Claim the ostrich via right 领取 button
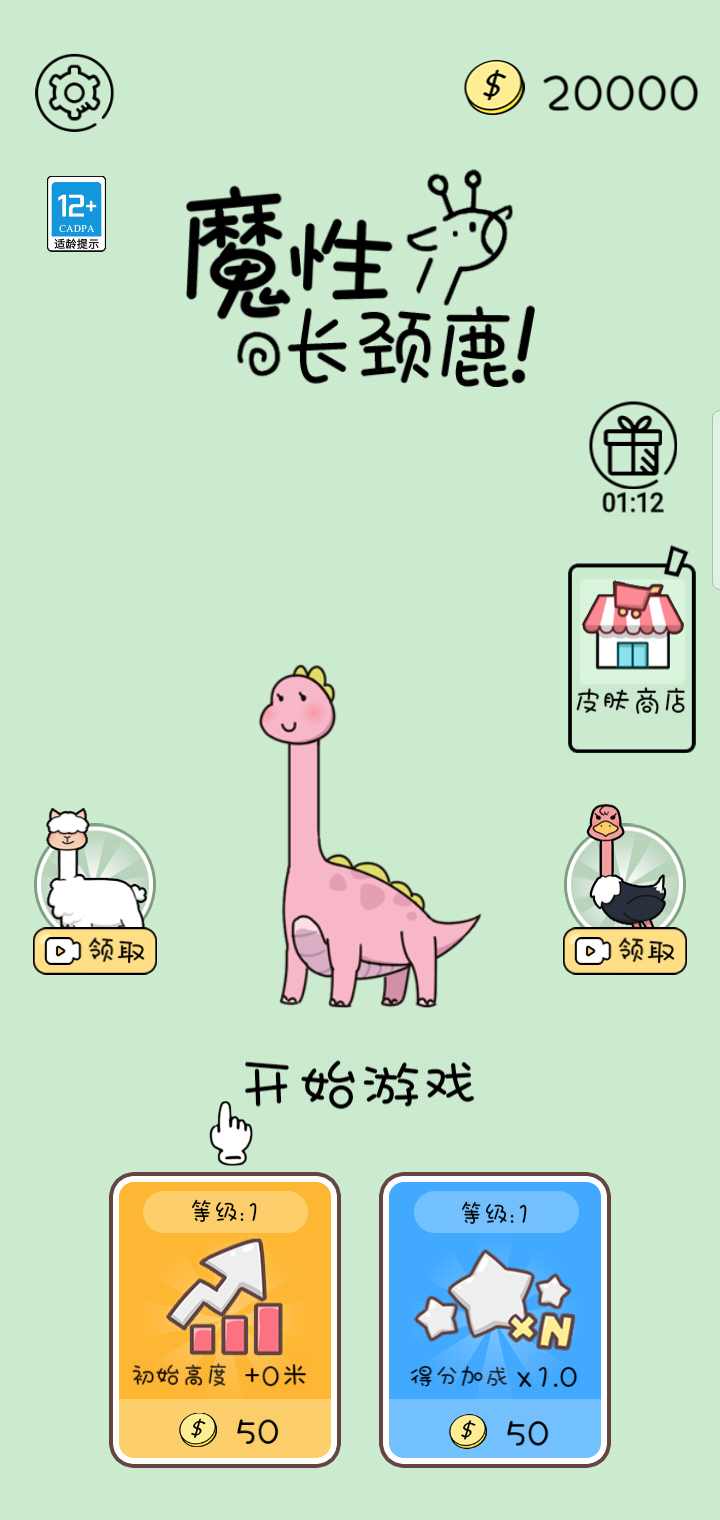Viewport: 720px width, 1520px height. pos(624,952)
